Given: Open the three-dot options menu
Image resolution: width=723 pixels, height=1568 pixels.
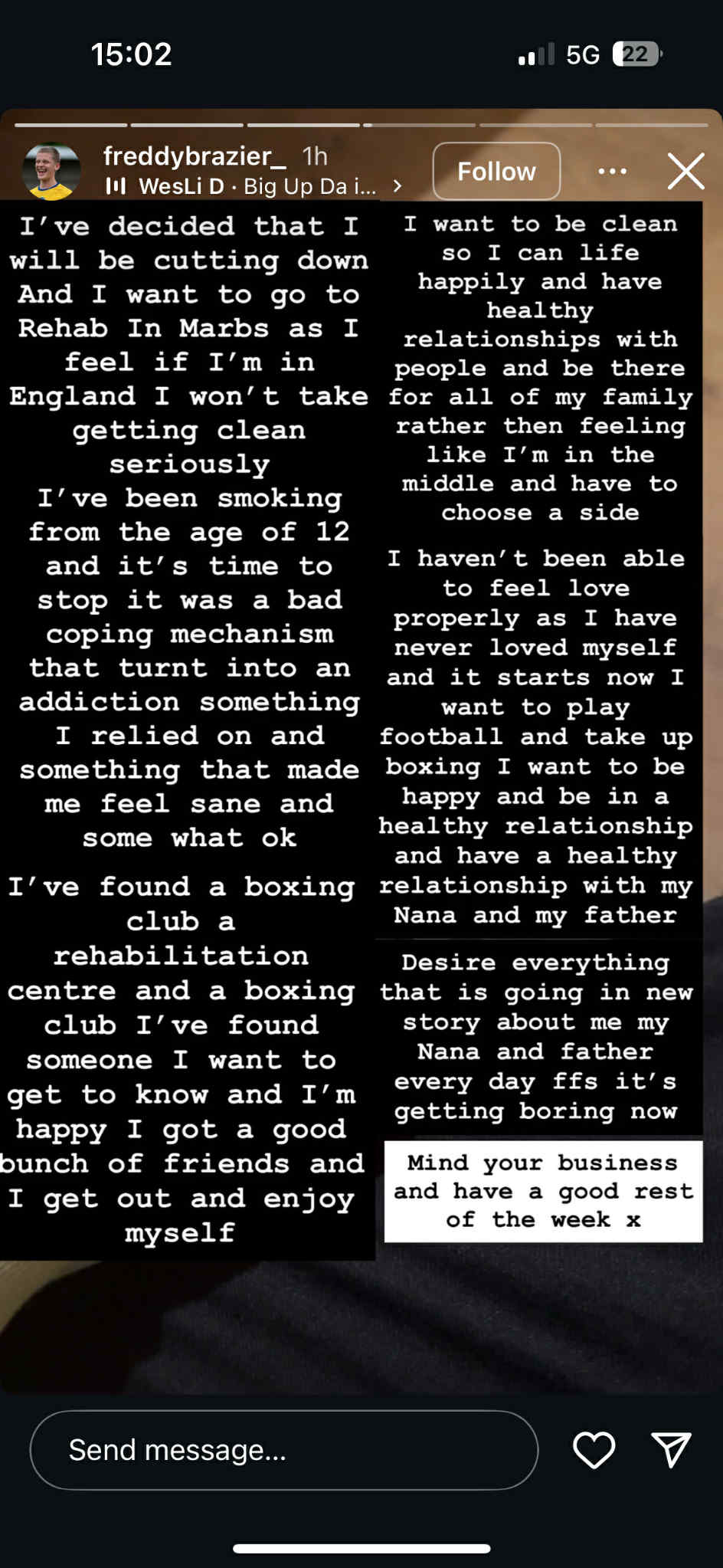Looking at the screenshot, I should click(612, 171).
